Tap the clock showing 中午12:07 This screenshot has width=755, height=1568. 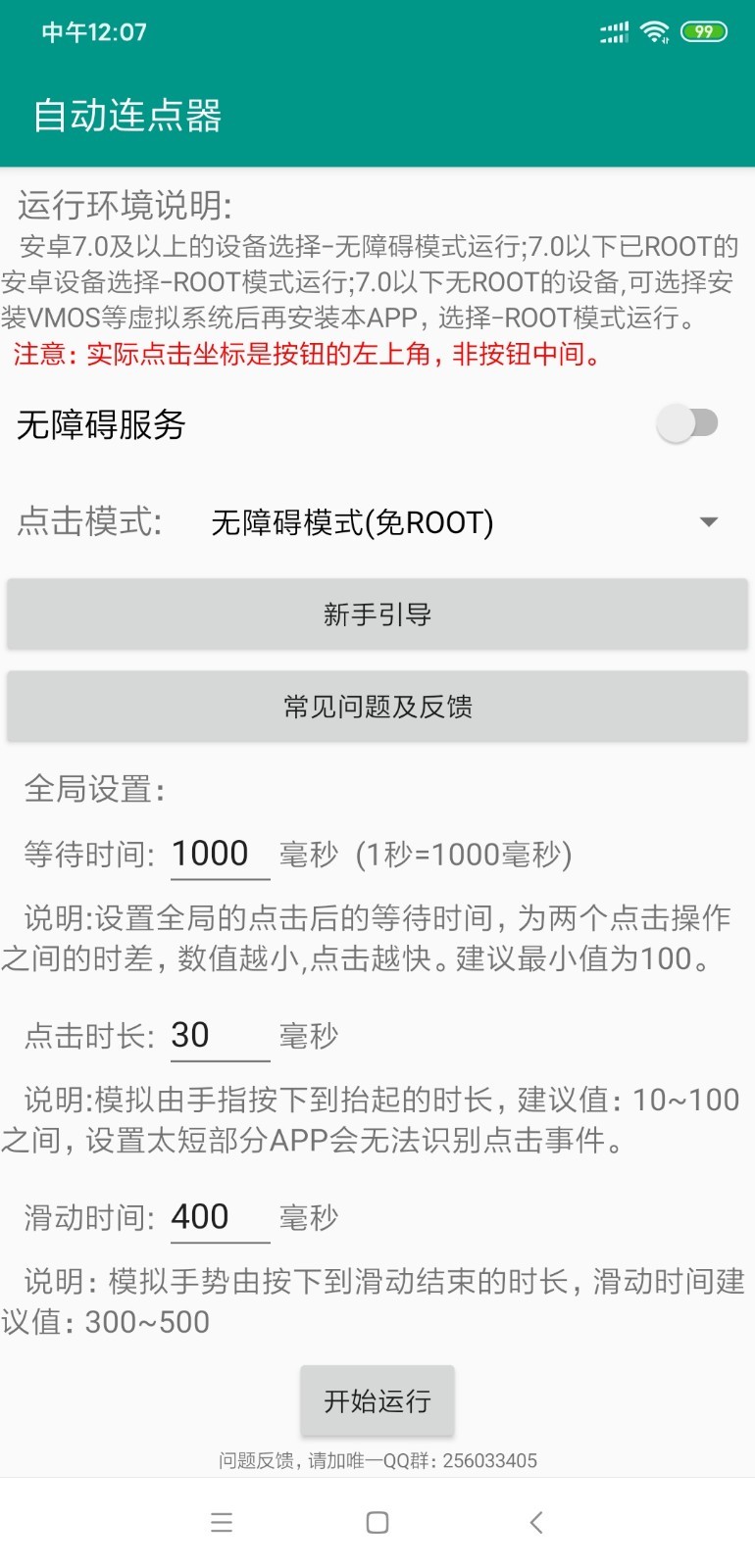point(93,32)
